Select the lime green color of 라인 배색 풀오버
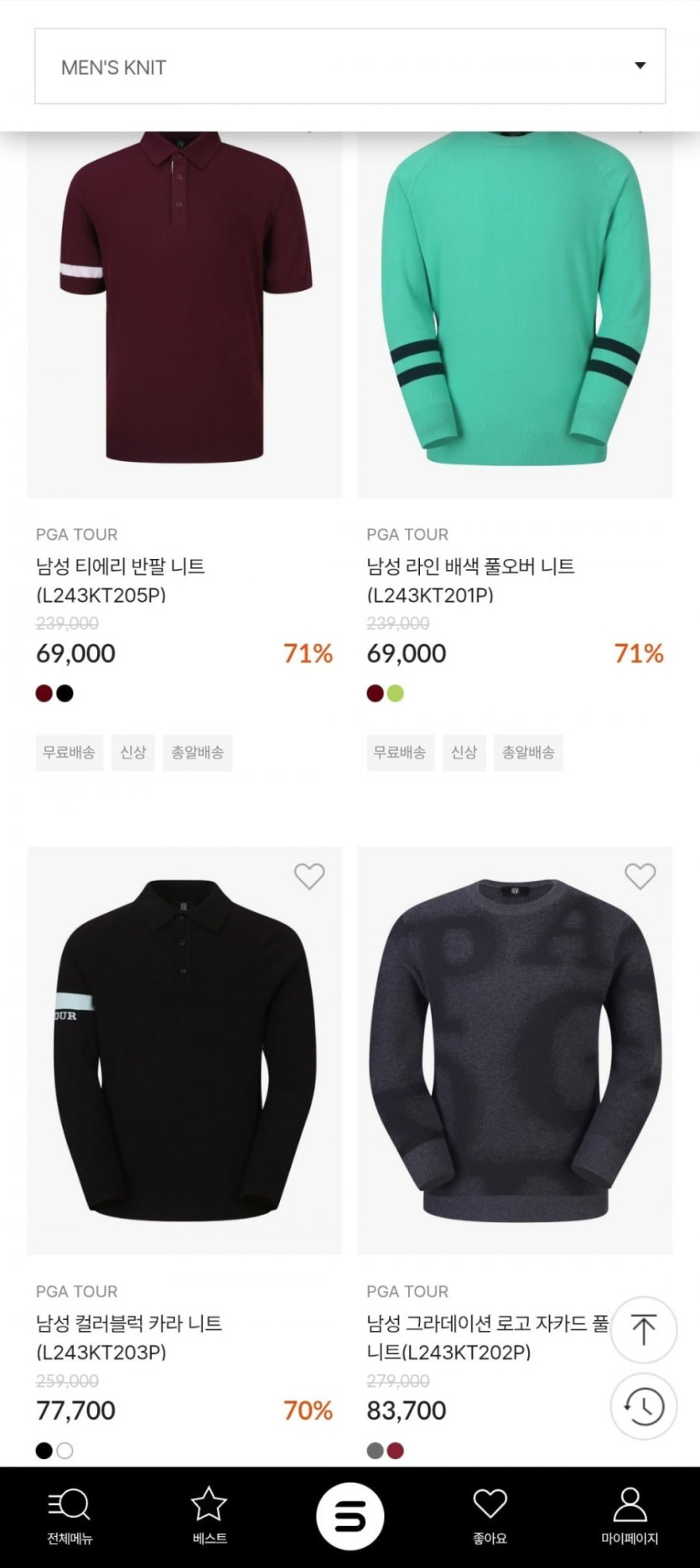Image resolution: width=700 pixels, height=1568 pixels. [x=396, y=694]
